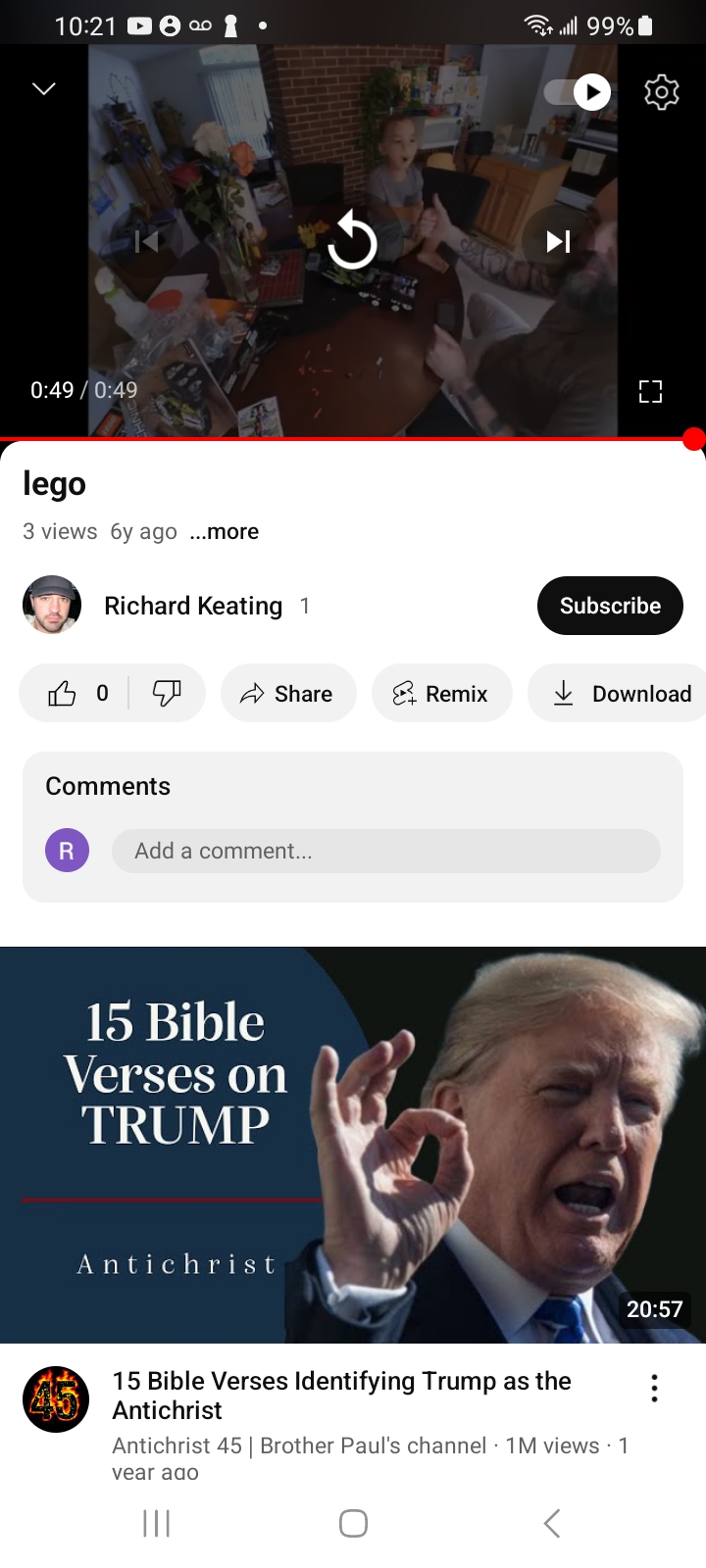Viewport: 706px width, 1568px height.
Task: Minimize the video player with the down chevron
Action: (x=44, y=89)
